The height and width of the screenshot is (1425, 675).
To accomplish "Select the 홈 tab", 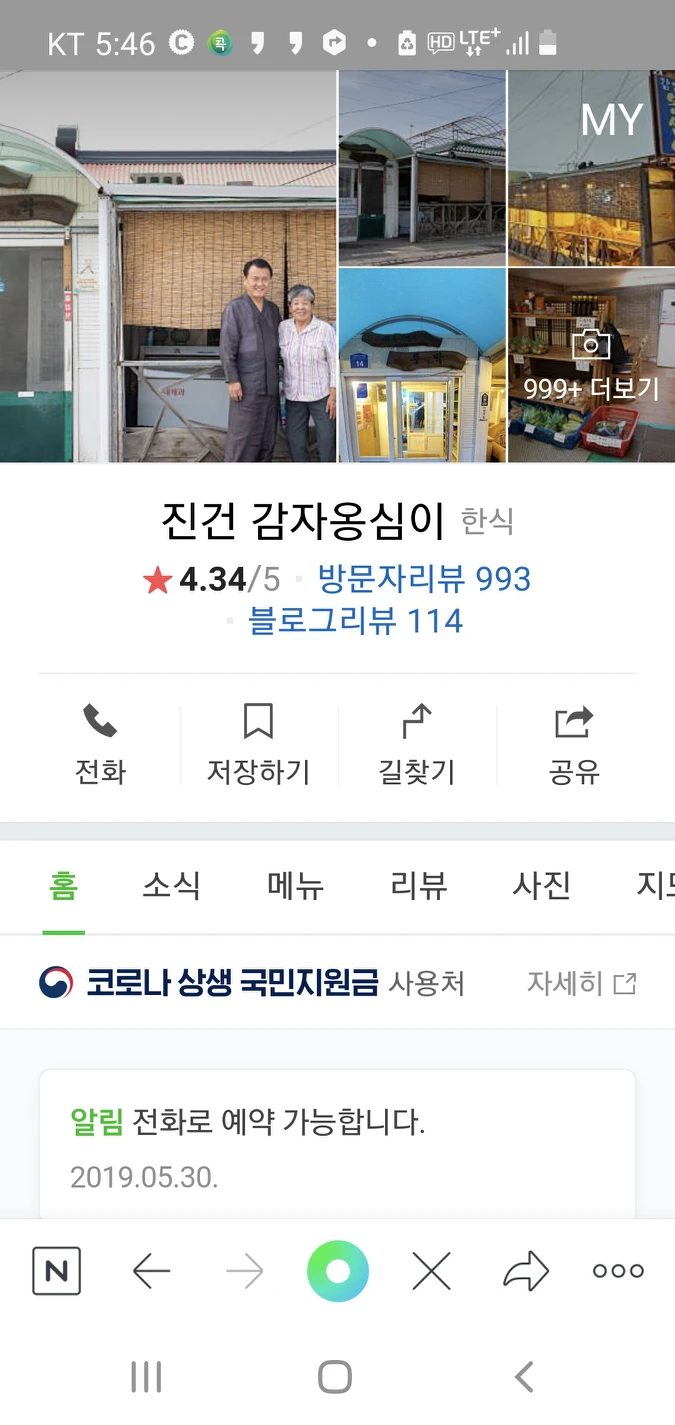I will 63,886.
